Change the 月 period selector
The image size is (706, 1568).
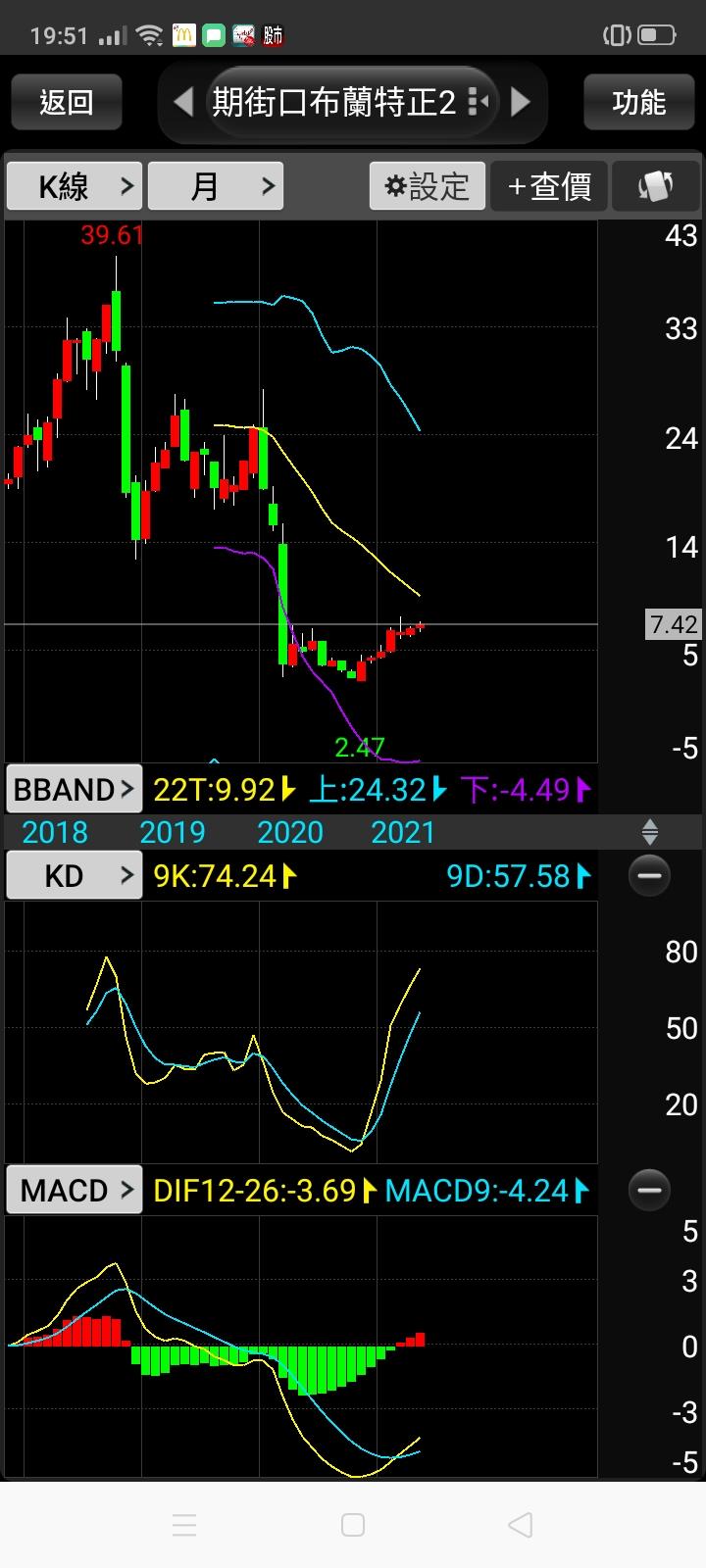pos(216,186)
